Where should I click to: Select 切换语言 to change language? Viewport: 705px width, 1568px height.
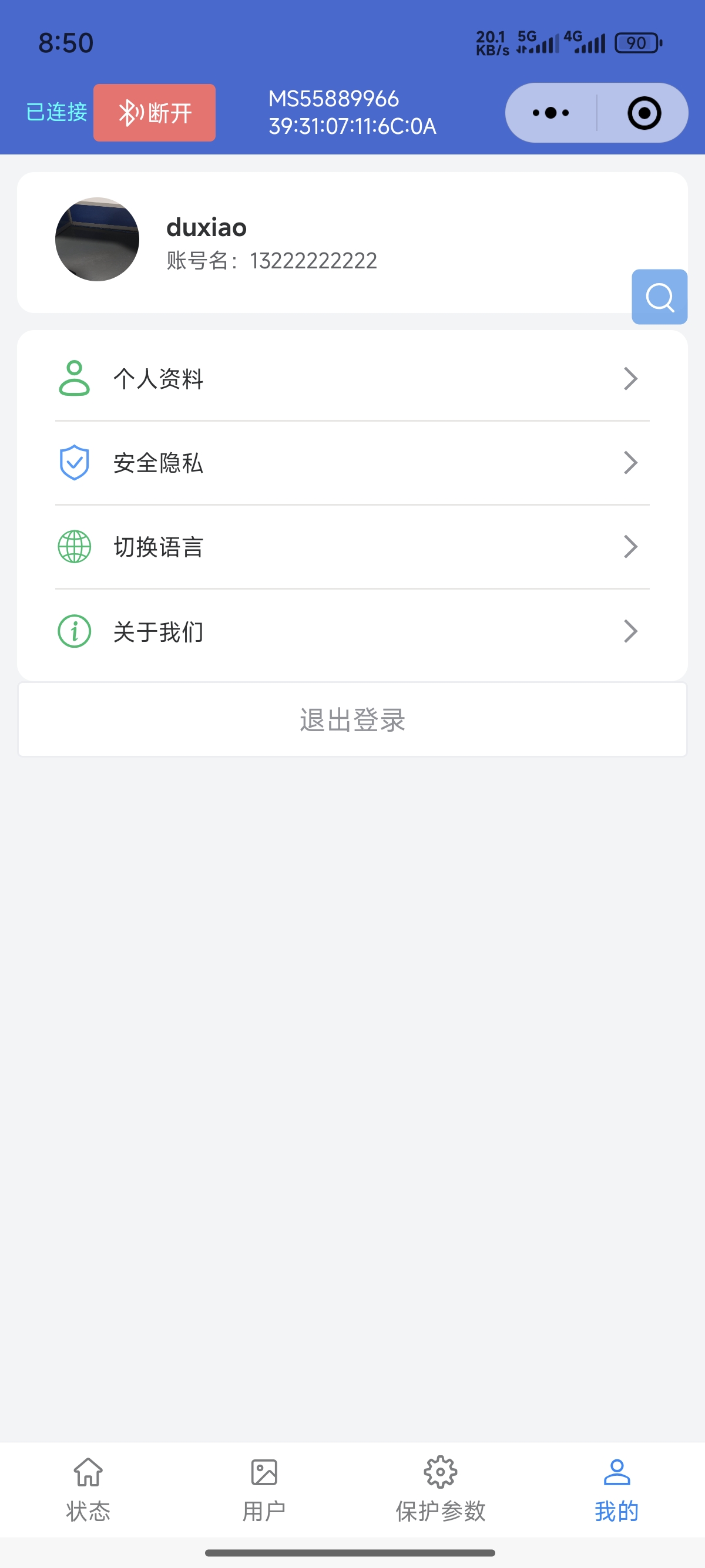(352, 547)
